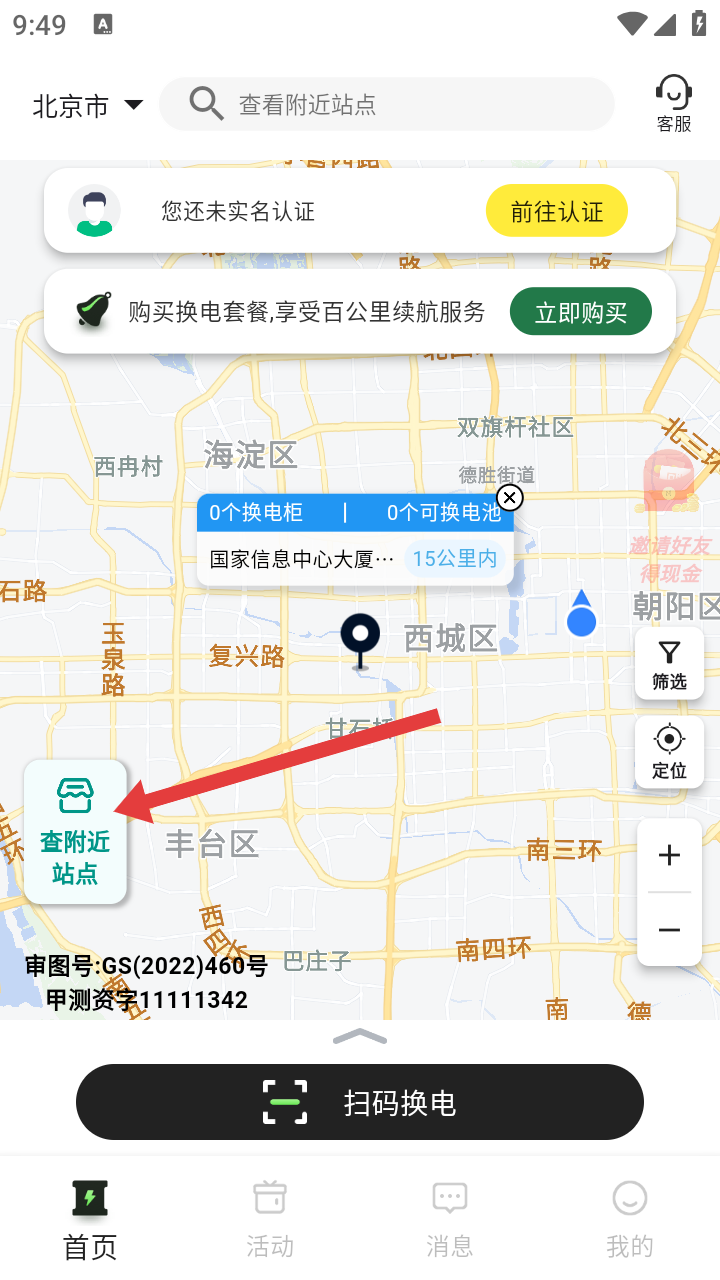Switch to the 活动 tab
The image size is (720, 1280).
pos(270,1218)
